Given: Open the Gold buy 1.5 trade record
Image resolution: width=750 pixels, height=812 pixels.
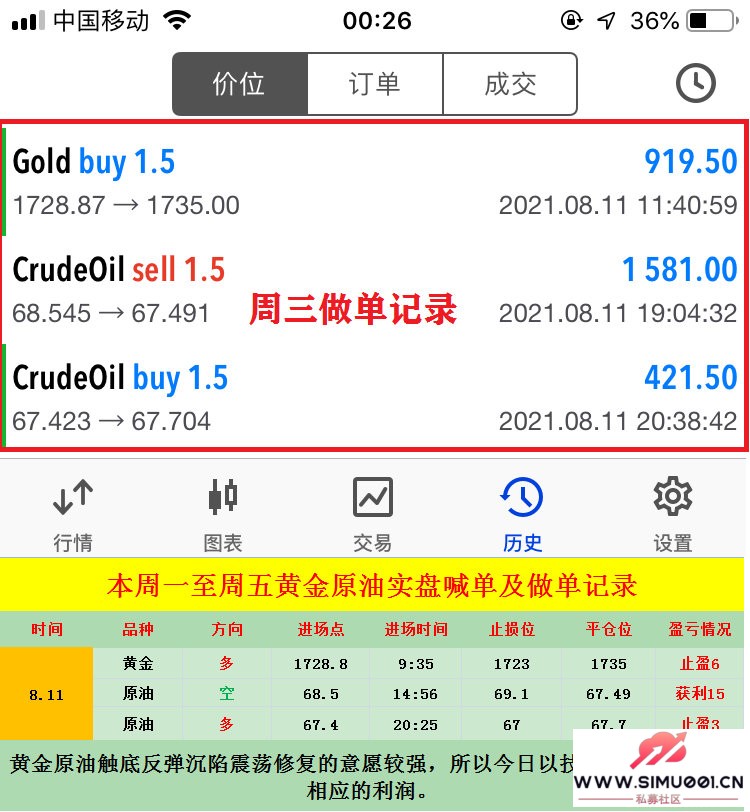Looking at the screenshot, I should pos(375,182).
